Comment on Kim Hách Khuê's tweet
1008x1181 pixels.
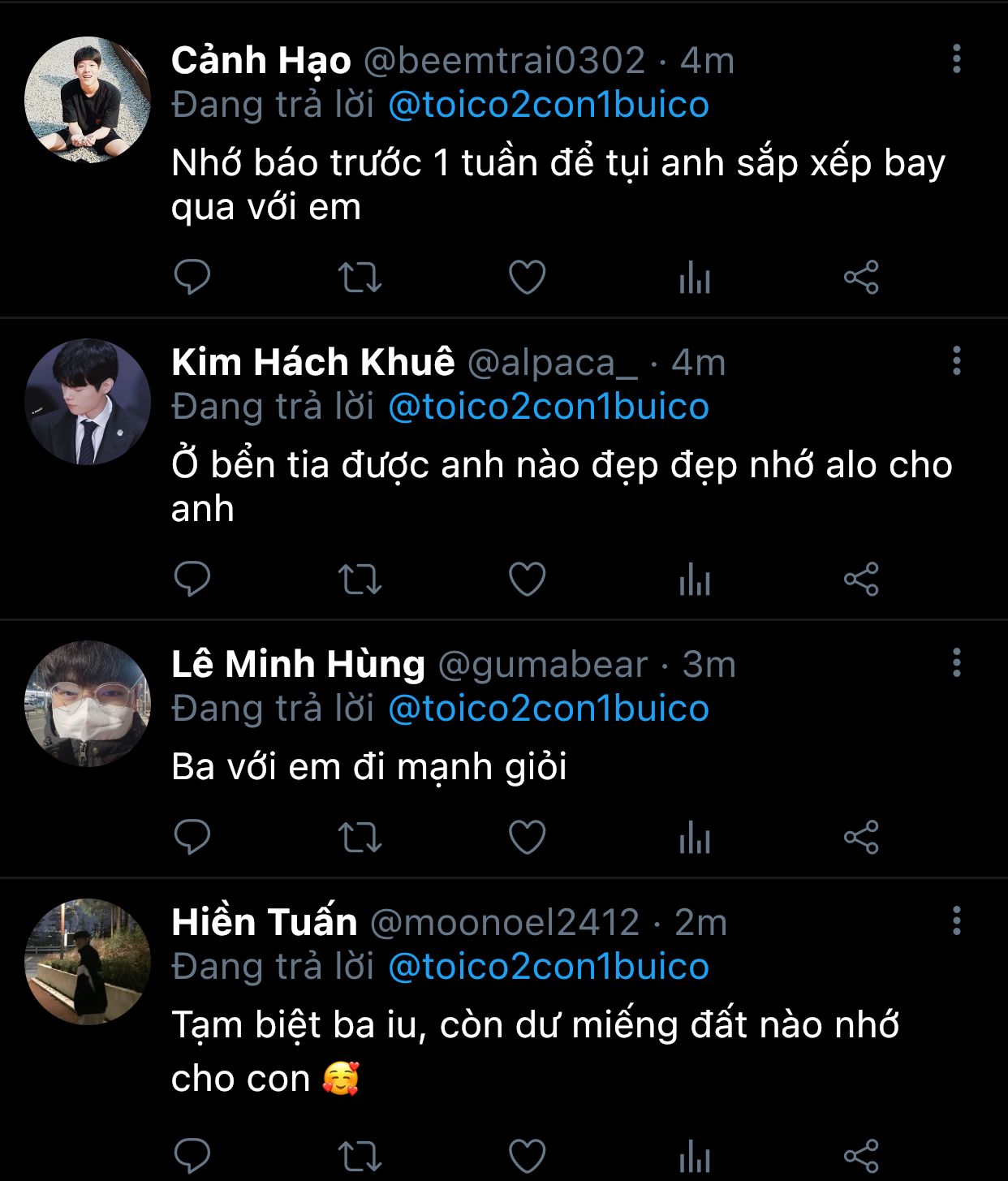[192, 579]
